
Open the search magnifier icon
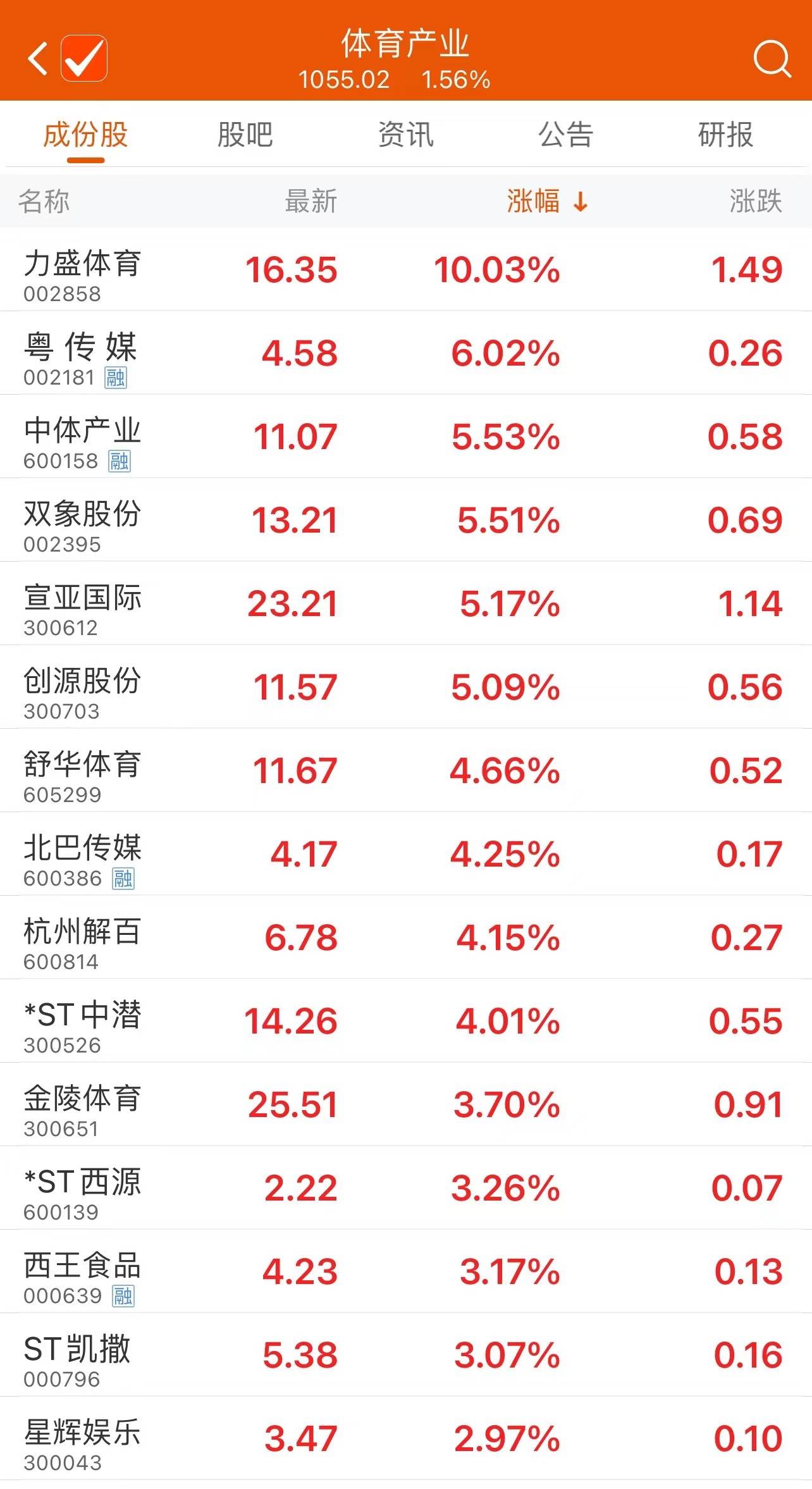(x=772, y=59)
